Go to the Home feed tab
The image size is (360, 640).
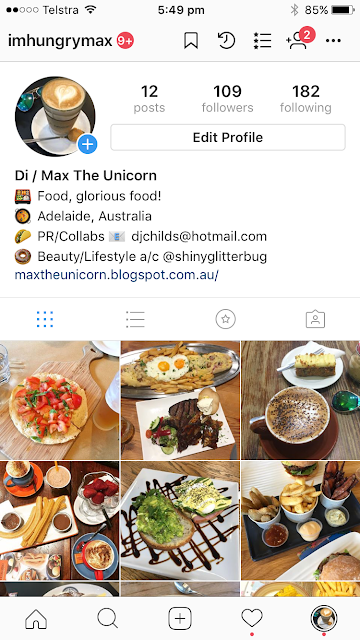coord(36,619)
